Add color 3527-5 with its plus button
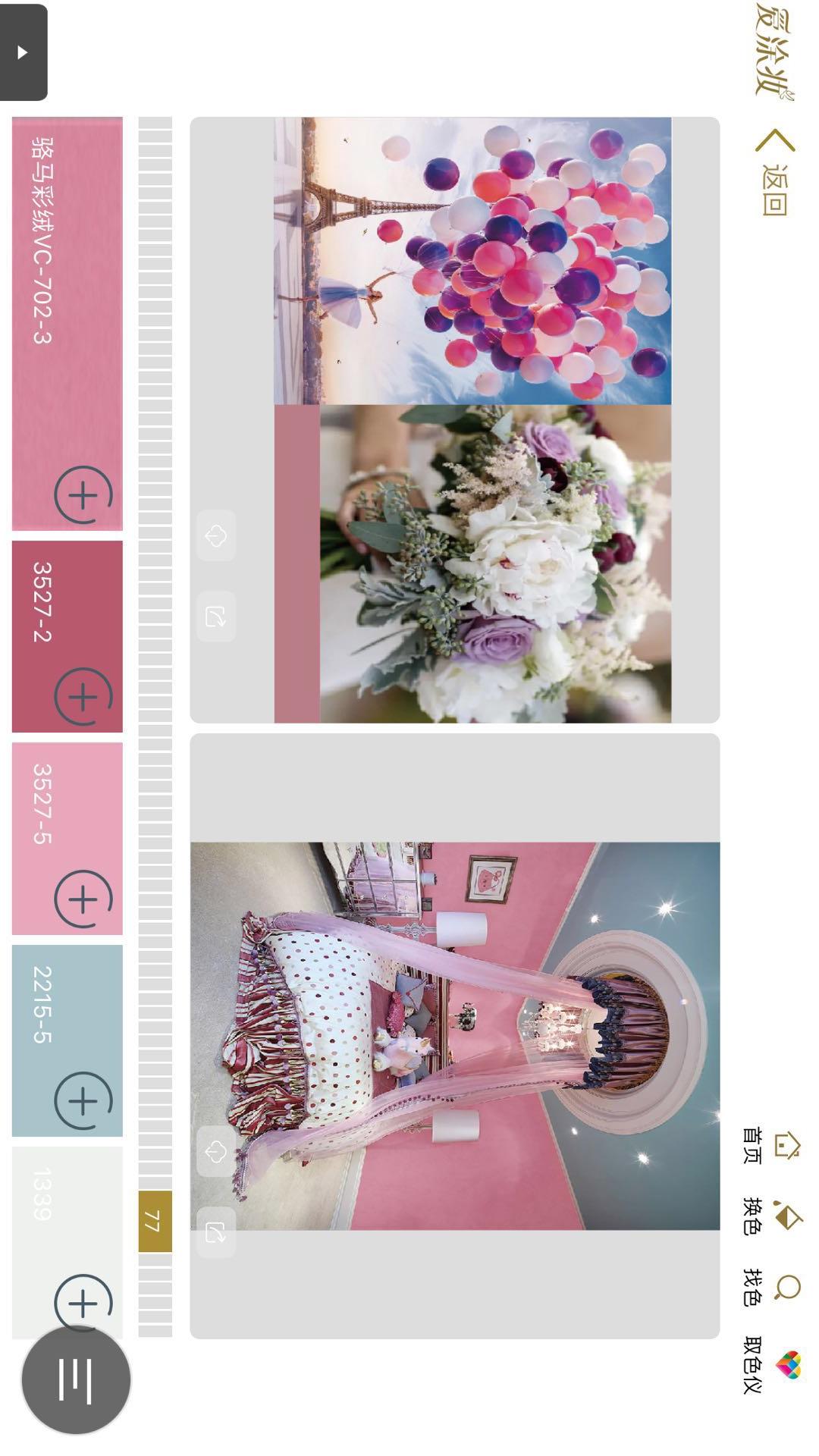The width and height of the screenshot is (819, 1456). [x=83, y=899]
